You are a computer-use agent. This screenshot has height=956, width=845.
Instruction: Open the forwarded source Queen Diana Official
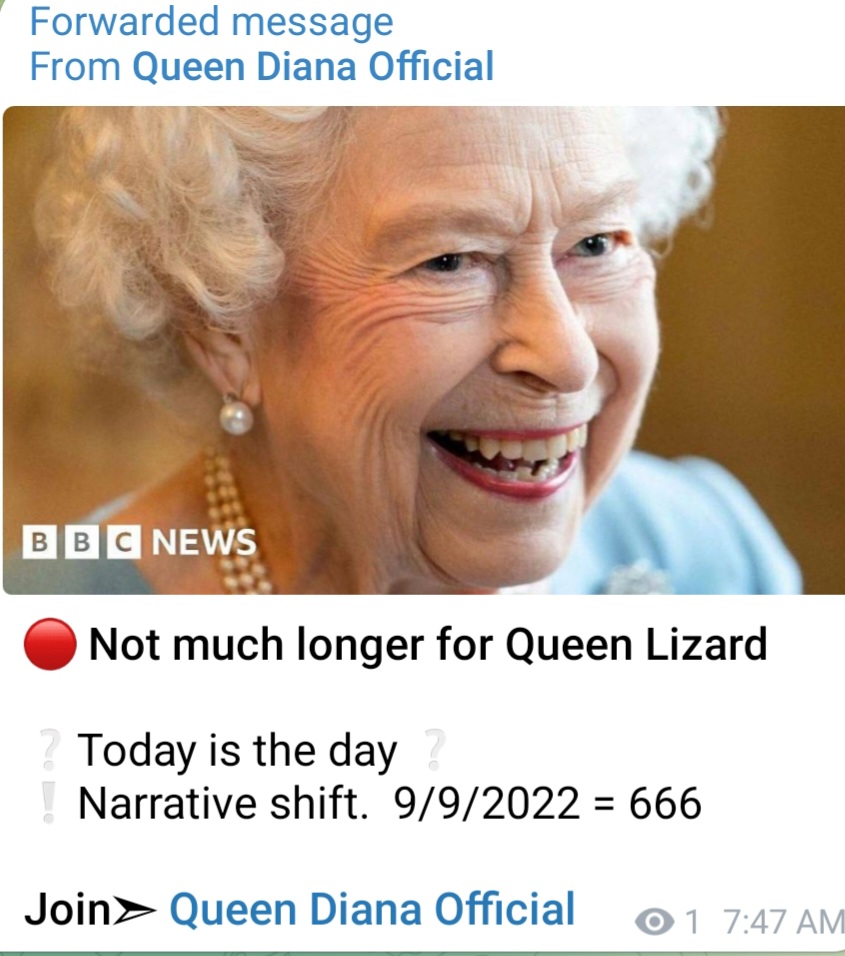tap(312, 67)
